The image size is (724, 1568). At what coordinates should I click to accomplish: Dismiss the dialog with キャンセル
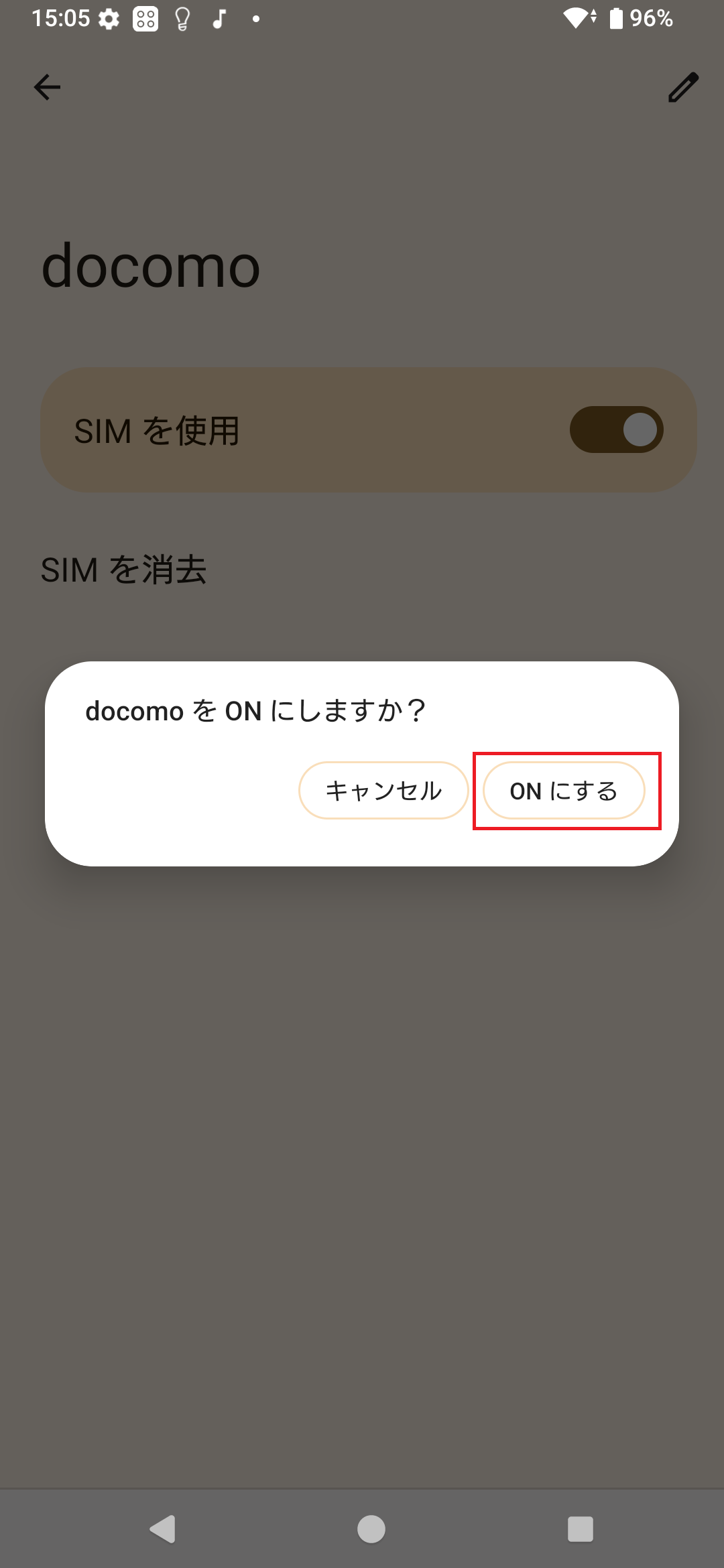coord(383,791)
